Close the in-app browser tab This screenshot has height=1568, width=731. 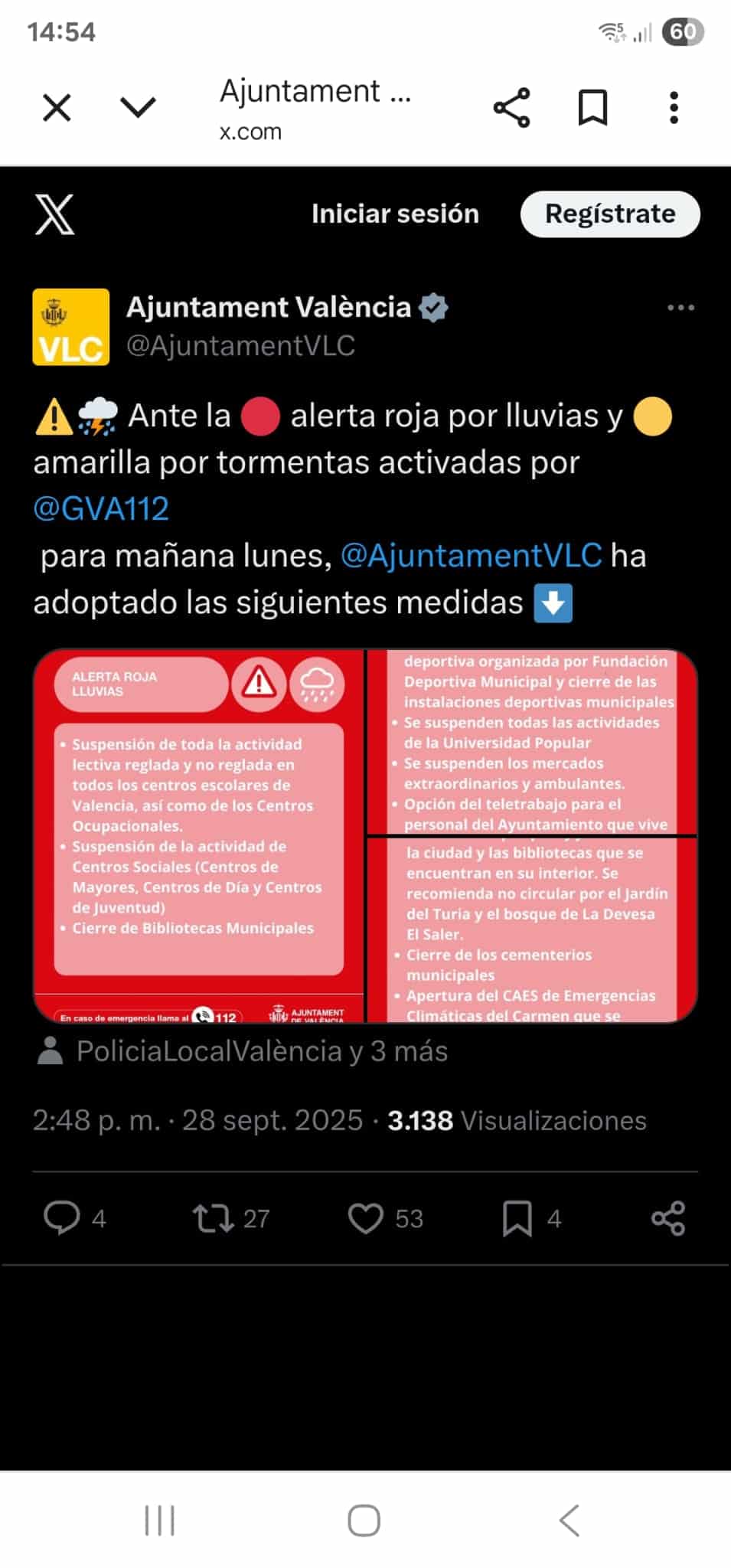57,108
